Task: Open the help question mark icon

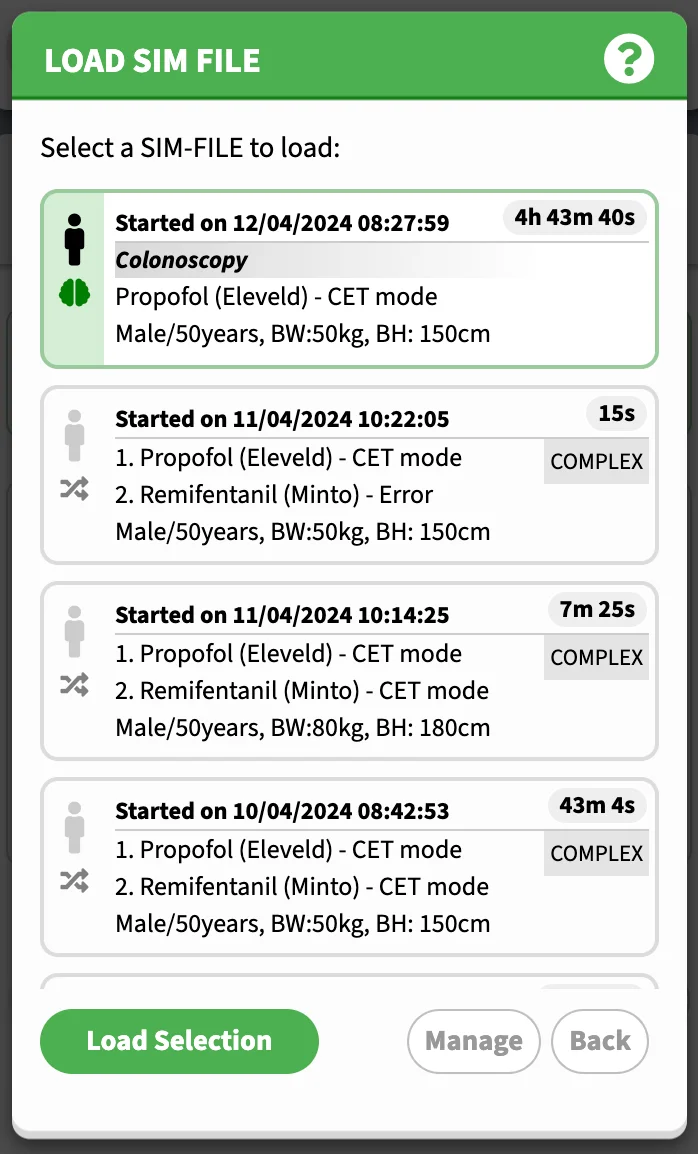Action: pos(629,59)
